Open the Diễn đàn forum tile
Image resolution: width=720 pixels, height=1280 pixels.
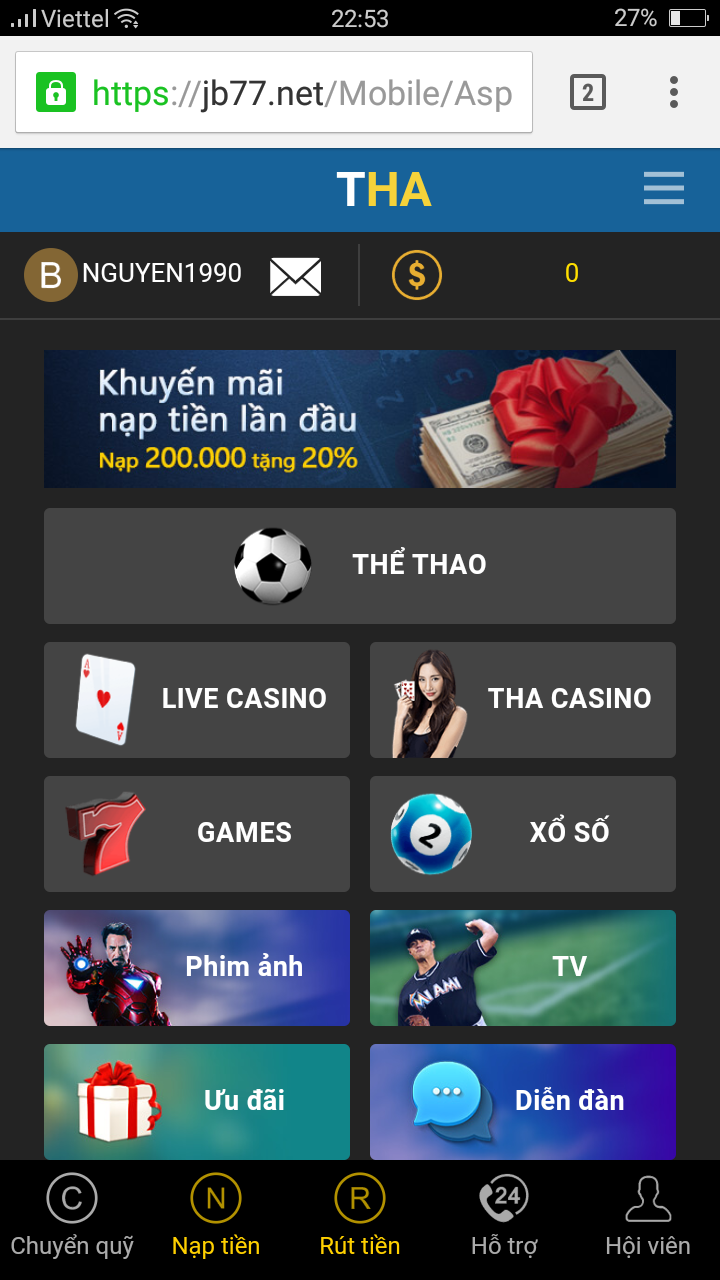[x=523, y=1101]
